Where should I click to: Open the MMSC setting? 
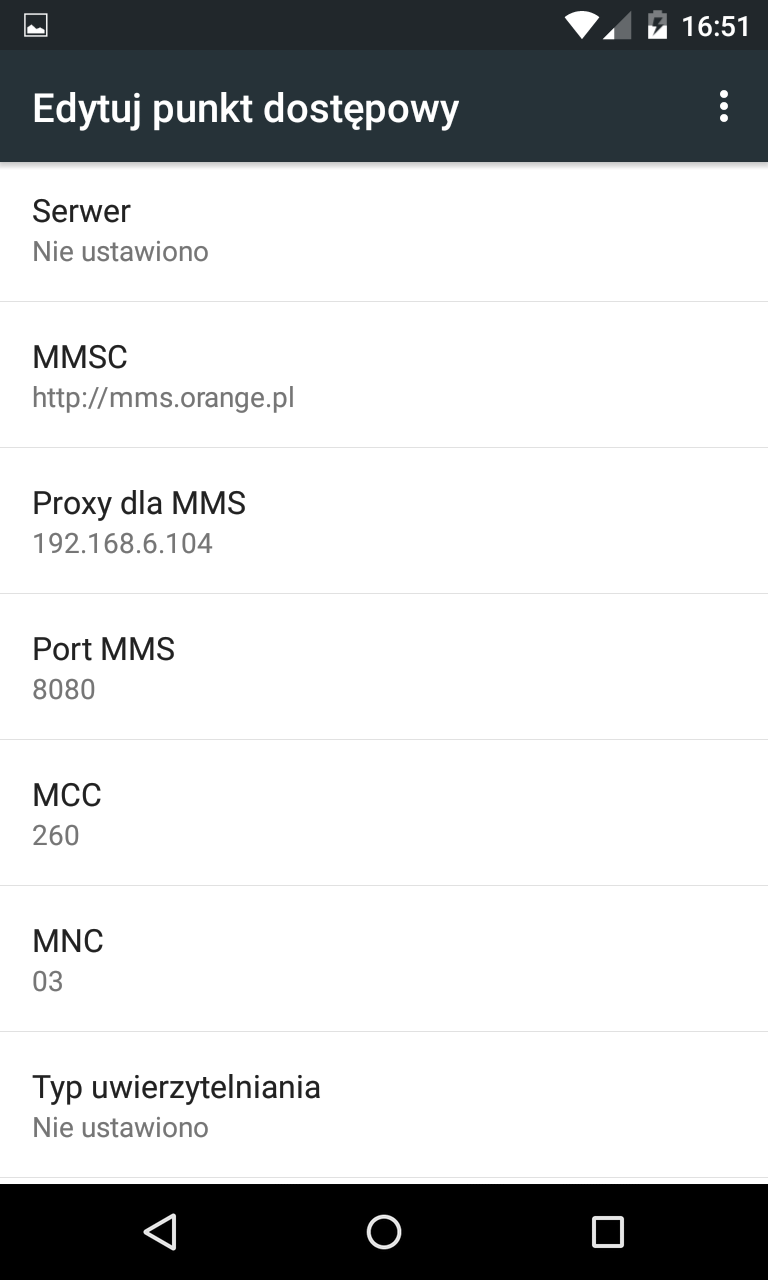(384, 376)
